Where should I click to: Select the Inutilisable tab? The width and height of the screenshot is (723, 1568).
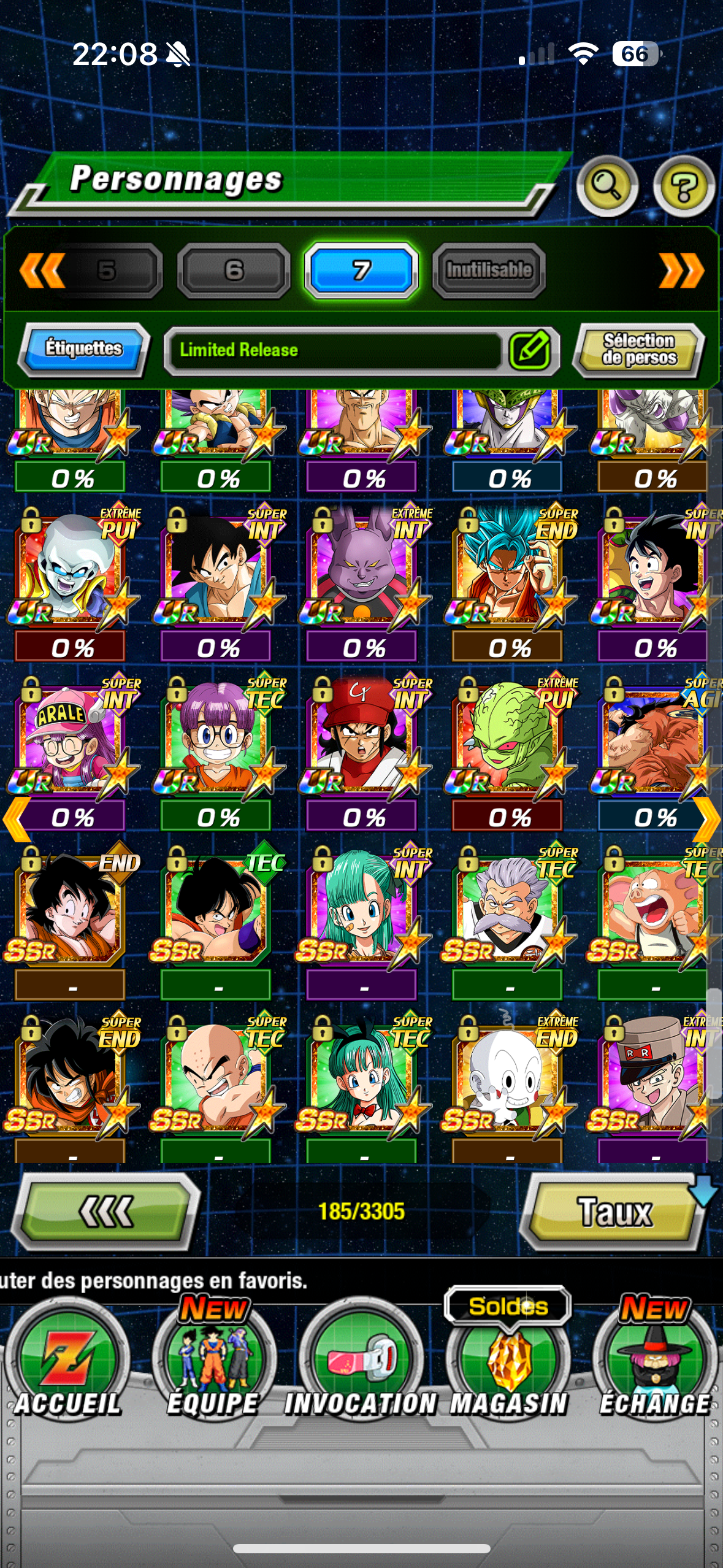click(489, 271)
